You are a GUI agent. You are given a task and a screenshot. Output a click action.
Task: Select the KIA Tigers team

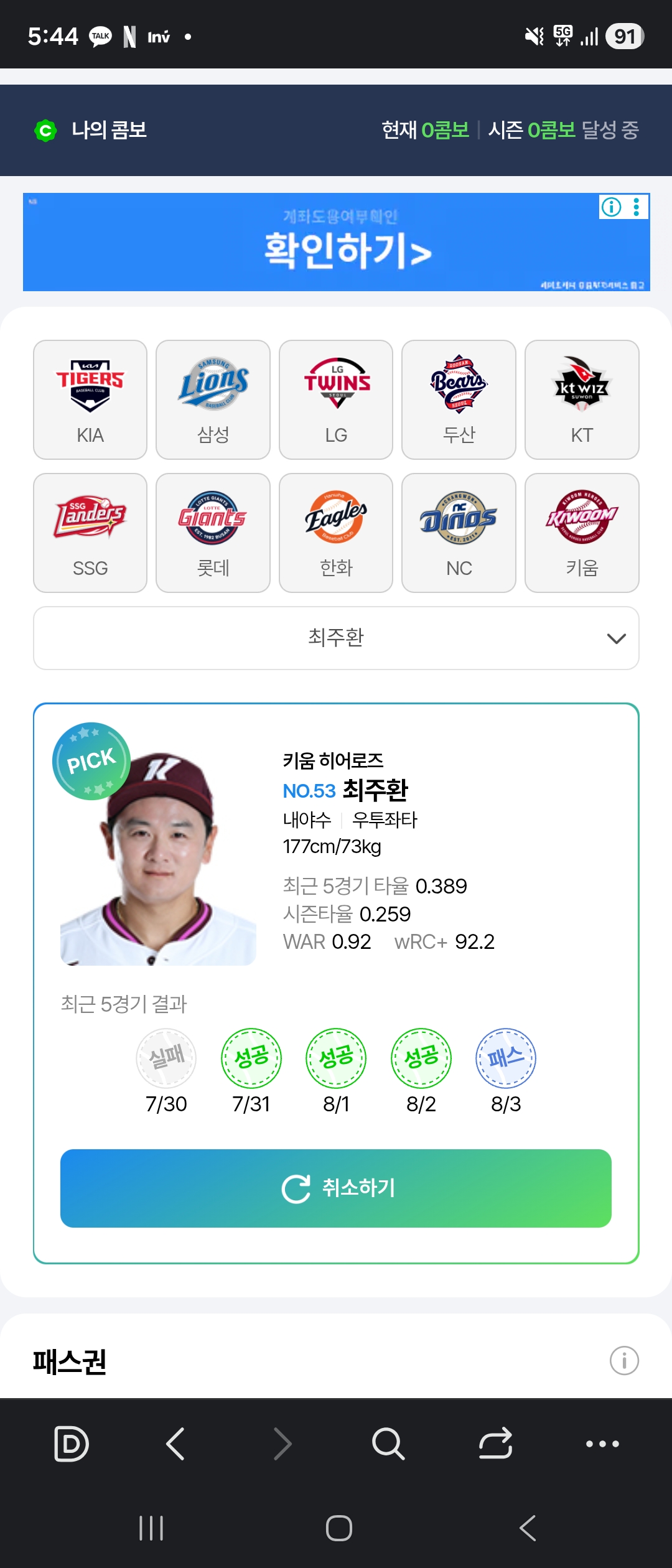(x=90, y=399)
